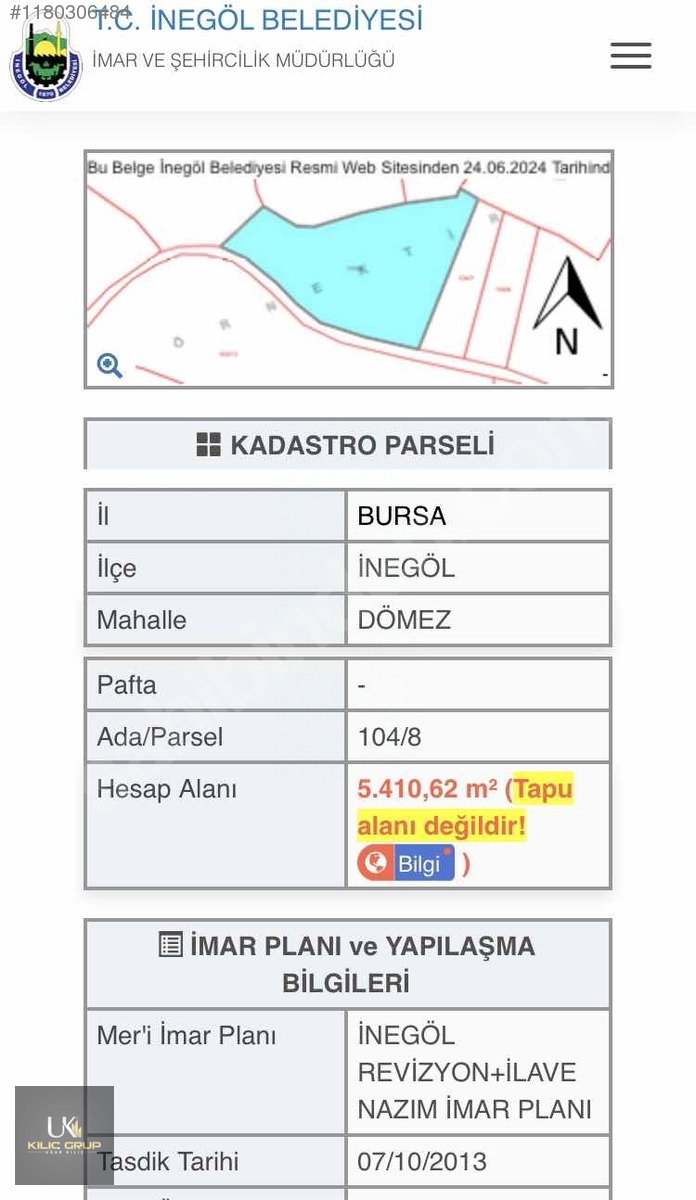Open the parcel map preview
Viewport: 696px width, 1200px height.
(x=348, y=270)
